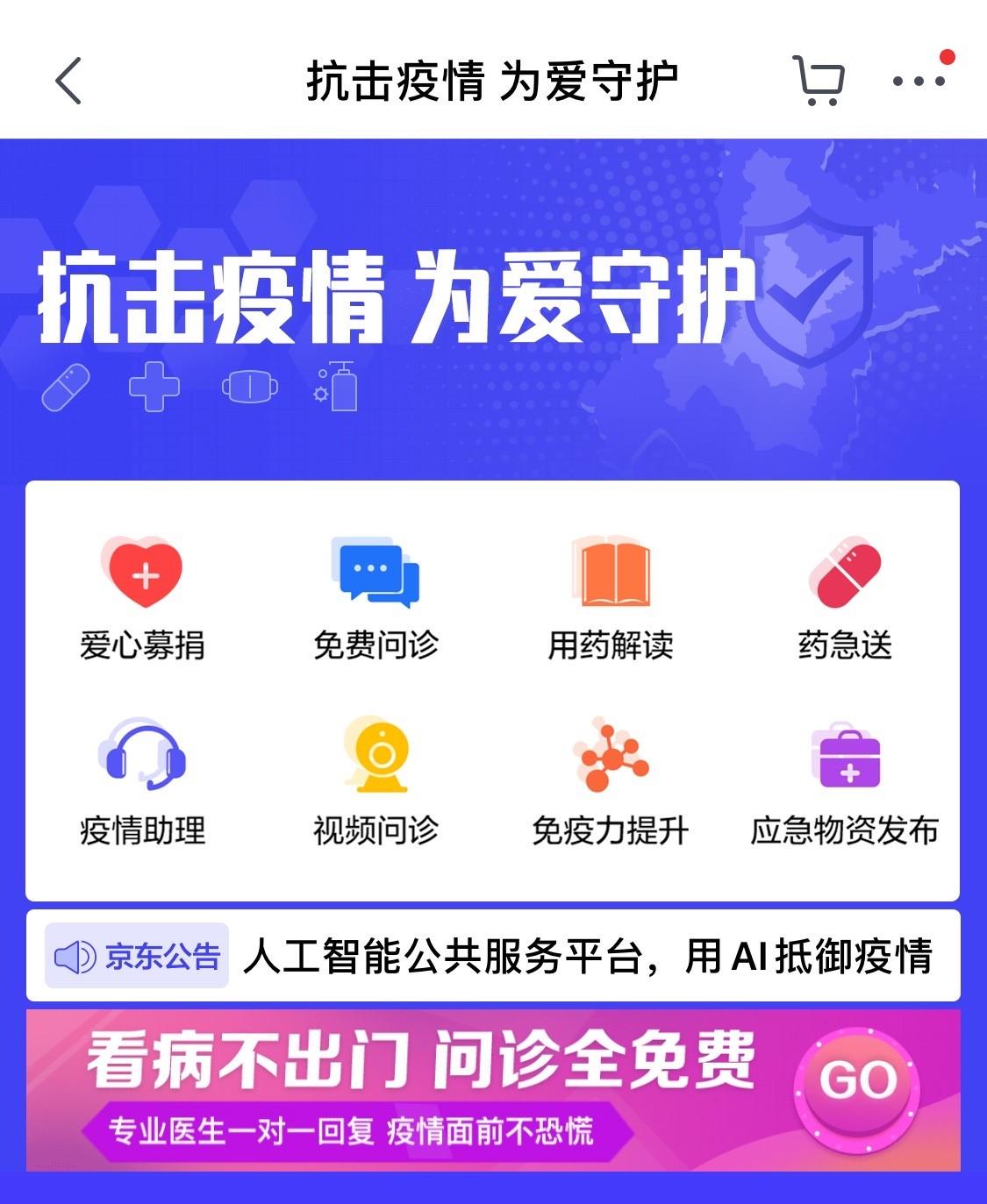Click the speaker icon beside 京东公告
The height and width of the screenshot is (1204, 987).
(x=76, y=958)
